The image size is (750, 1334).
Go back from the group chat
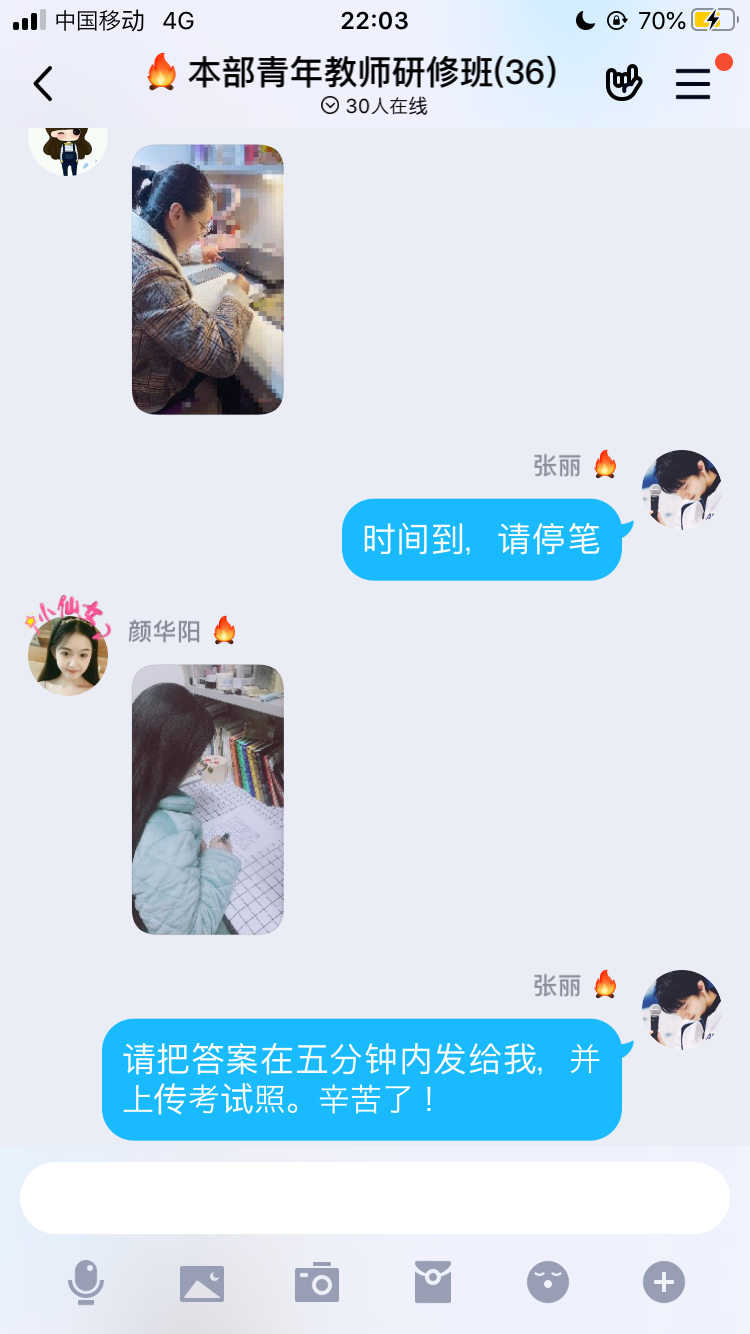[43, 84]
